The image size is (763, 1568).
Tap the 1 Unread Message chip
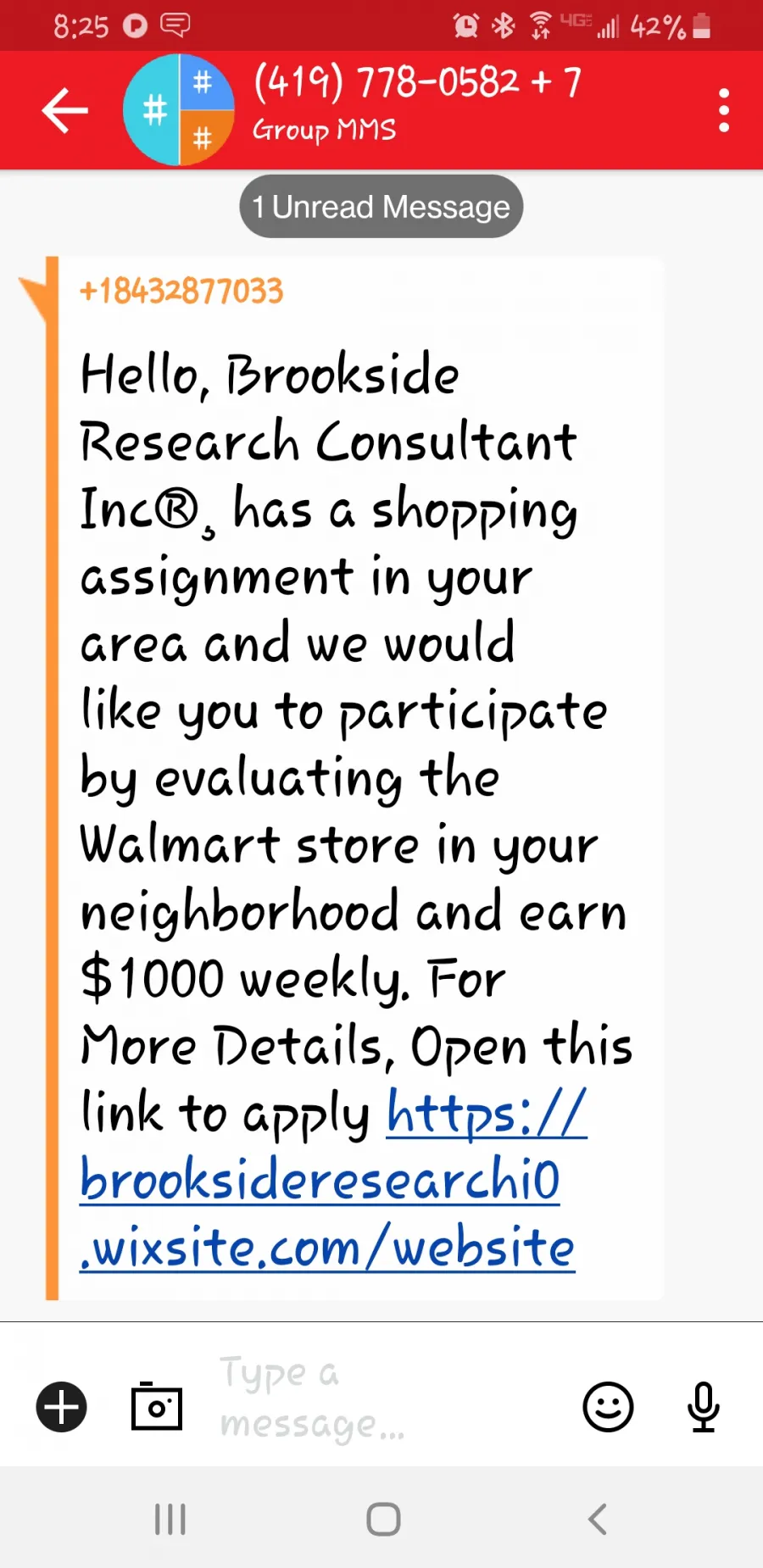click(x=381, y=207)
